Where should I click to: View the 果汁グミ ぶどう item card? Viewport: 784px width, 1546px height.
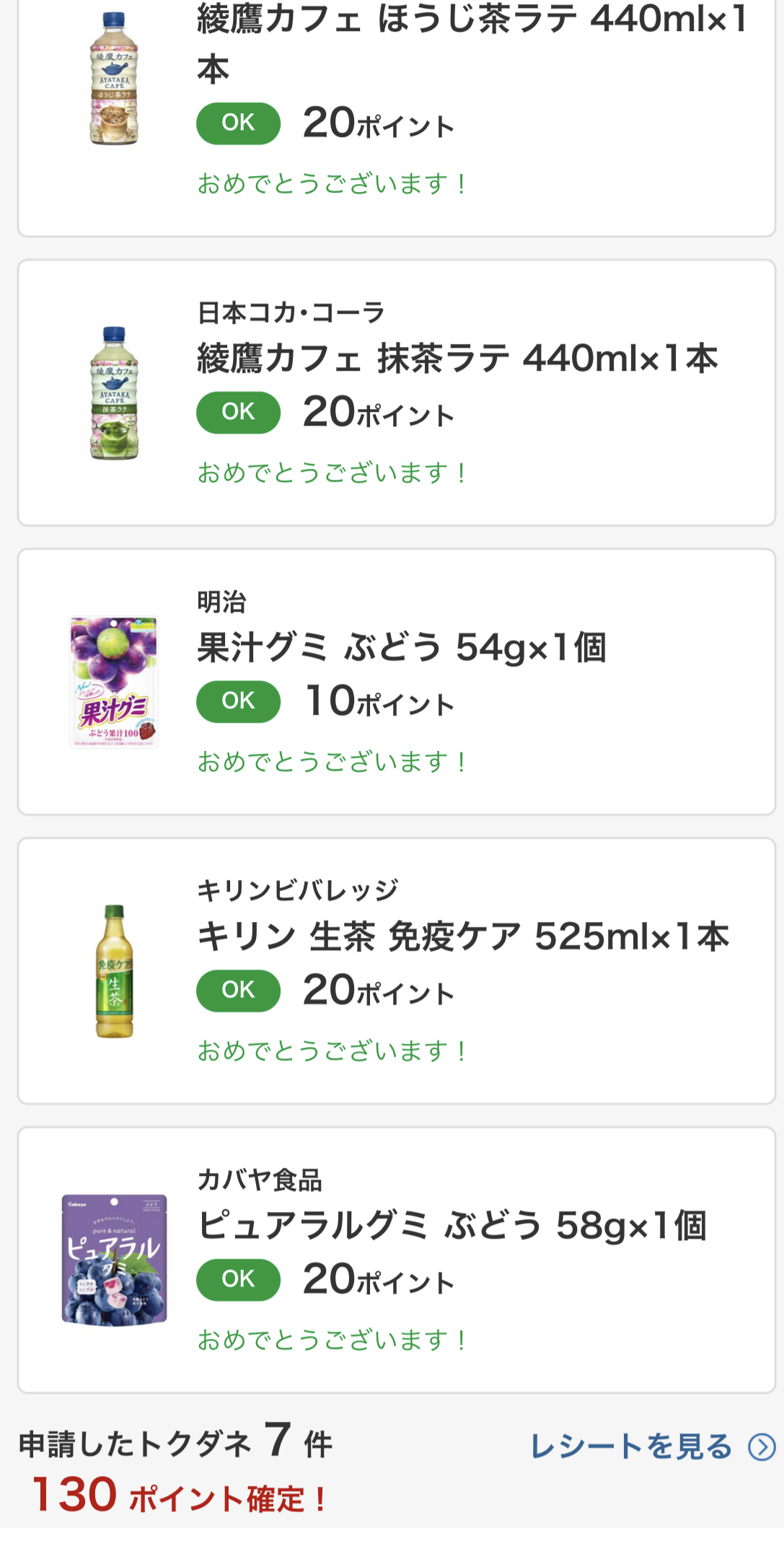[397, 682]
